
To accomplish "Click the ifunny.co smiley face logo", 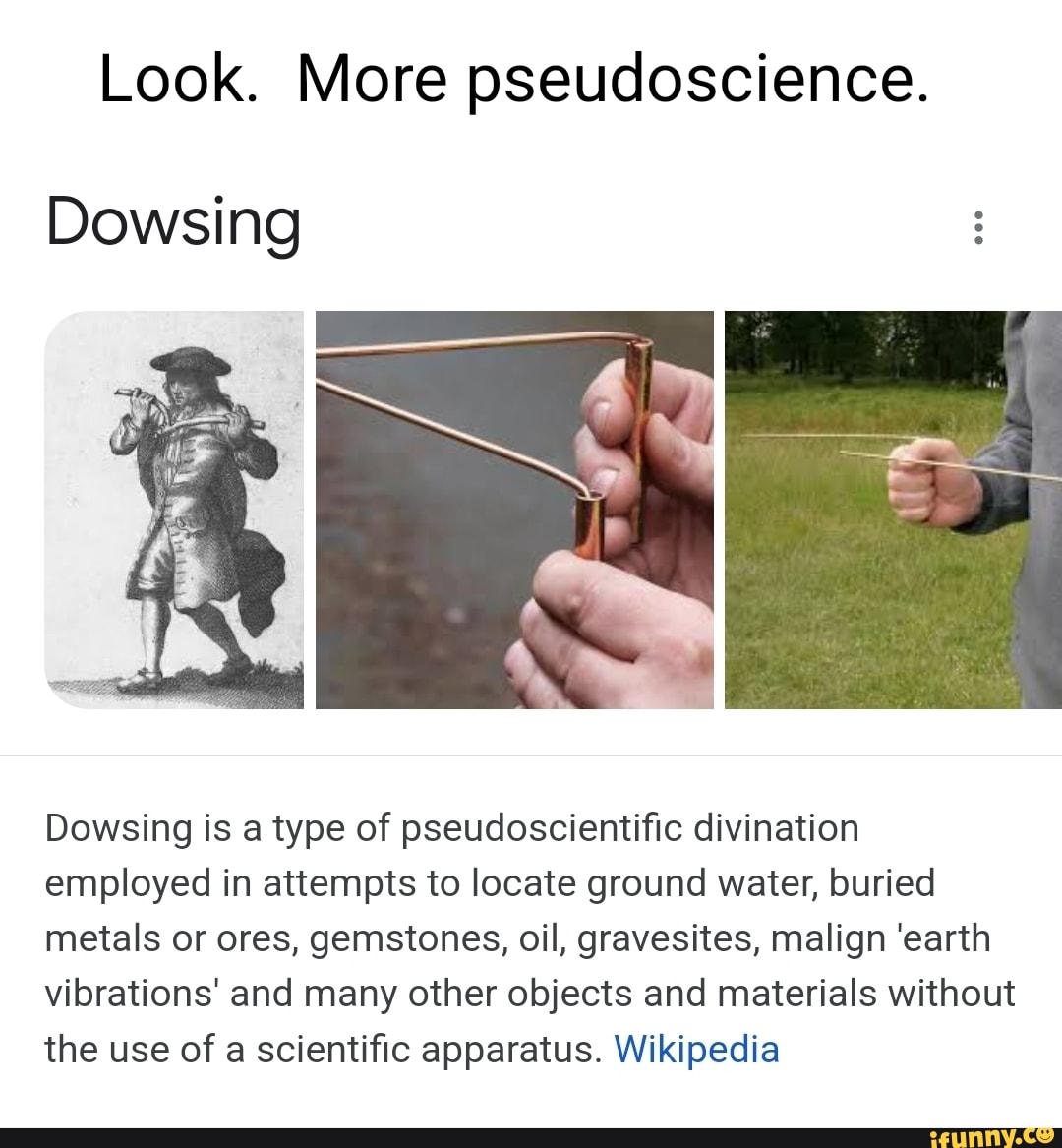I will coord(1046,1138).
